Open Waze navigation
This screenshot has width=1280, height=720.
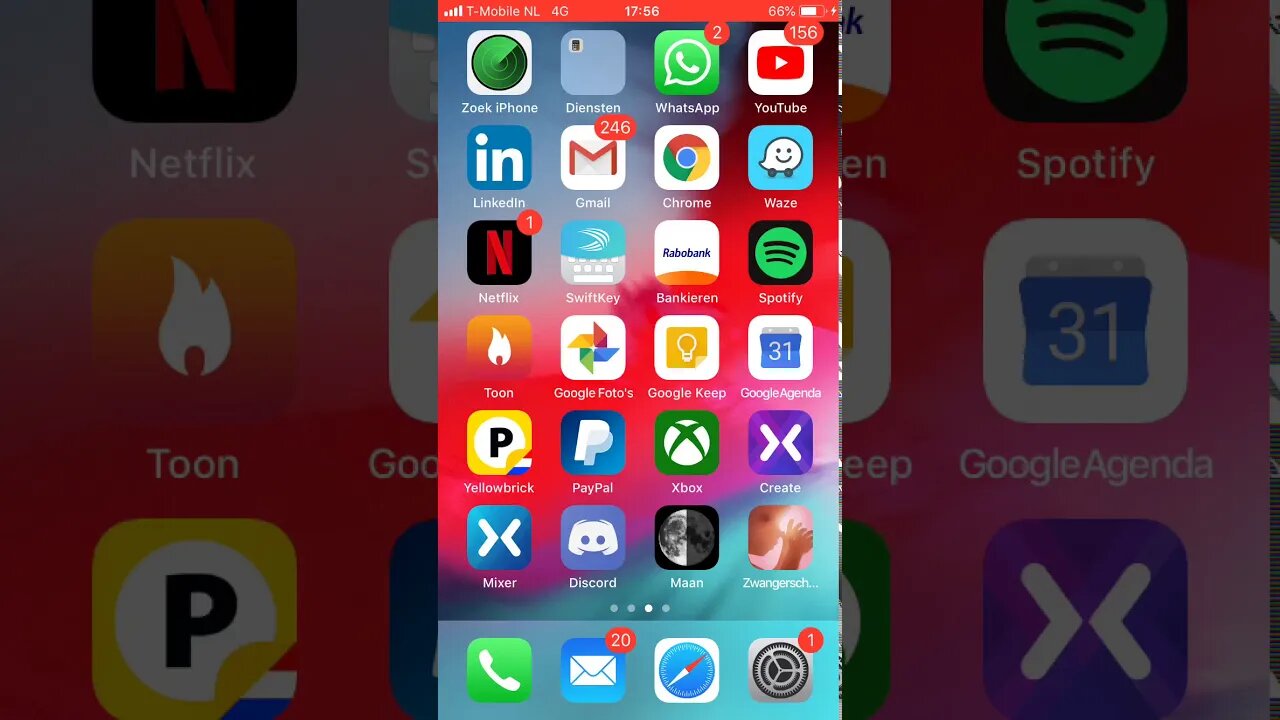[x=780, y=158]
